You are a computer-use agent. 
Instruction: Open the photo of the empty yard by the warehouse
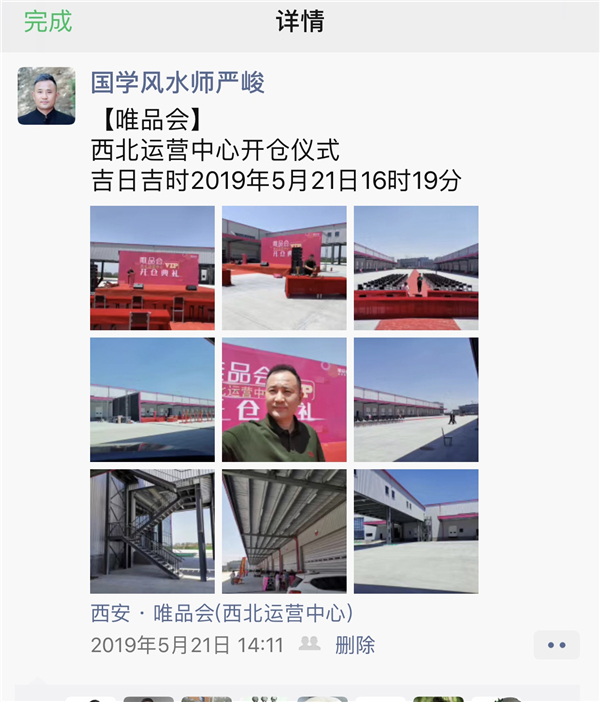[x=416, y=400]
